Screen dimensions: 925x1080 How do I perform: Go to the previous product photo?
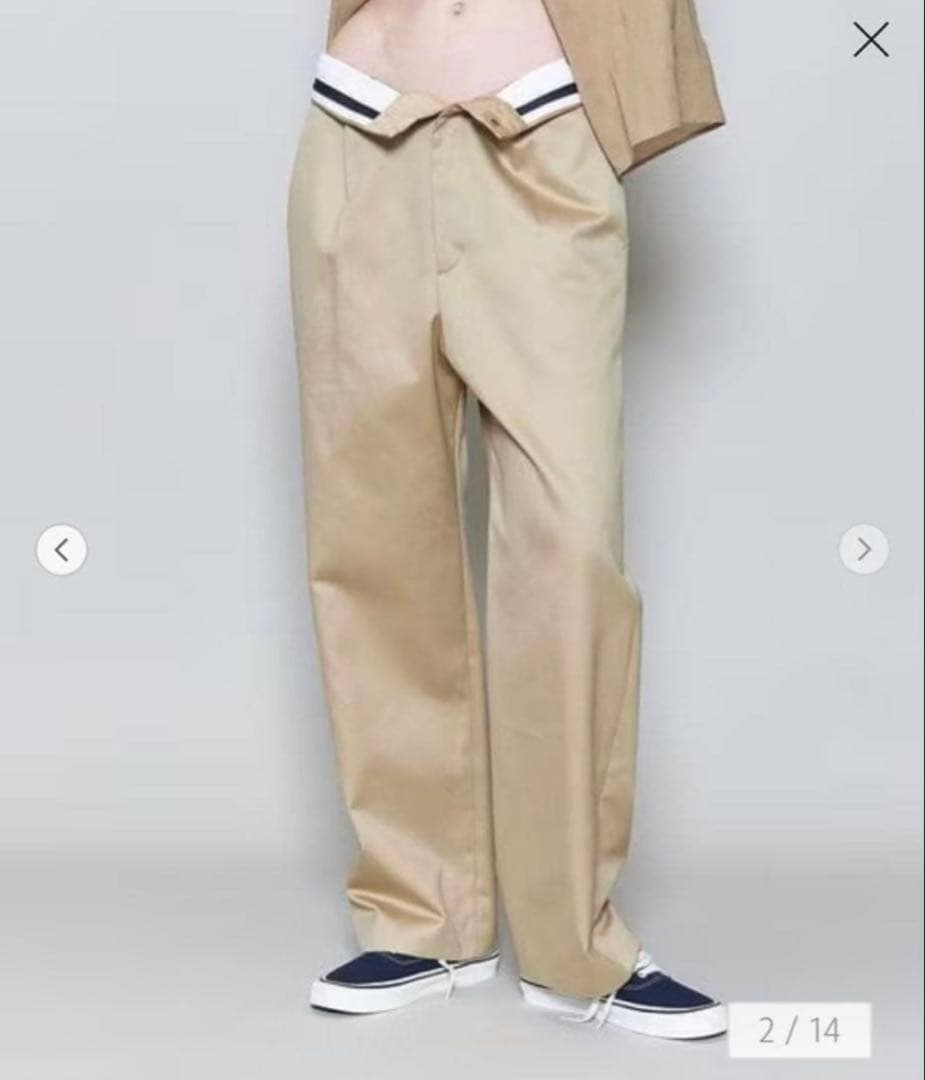(62, 549)
